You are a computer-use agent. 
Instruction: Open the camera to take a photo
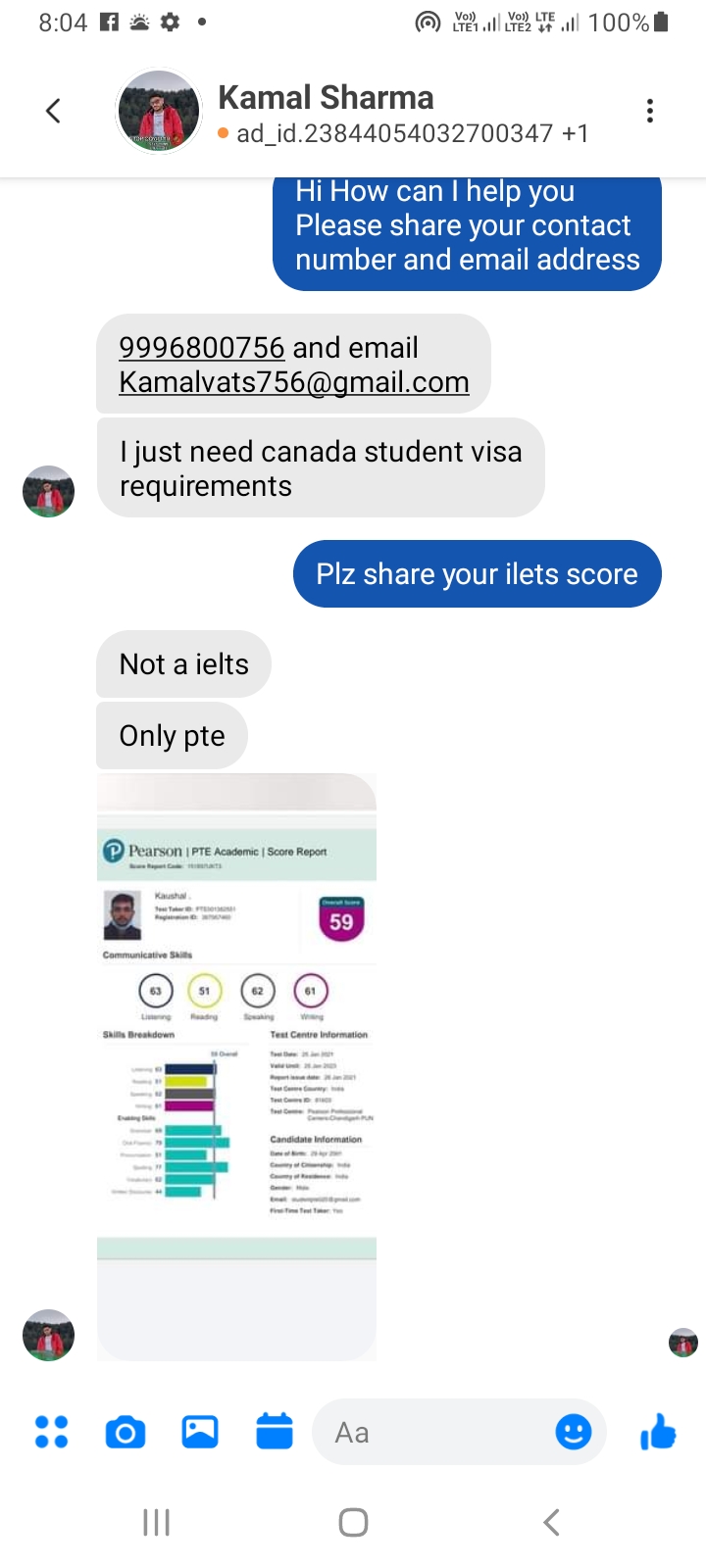point(126,1433)
